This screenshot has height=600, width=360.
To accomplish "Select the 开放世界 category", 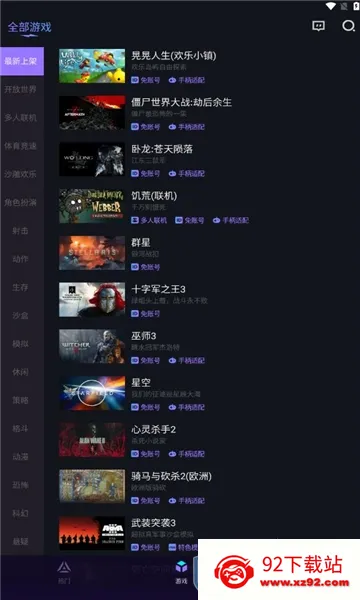I will [x=21, y=90].
